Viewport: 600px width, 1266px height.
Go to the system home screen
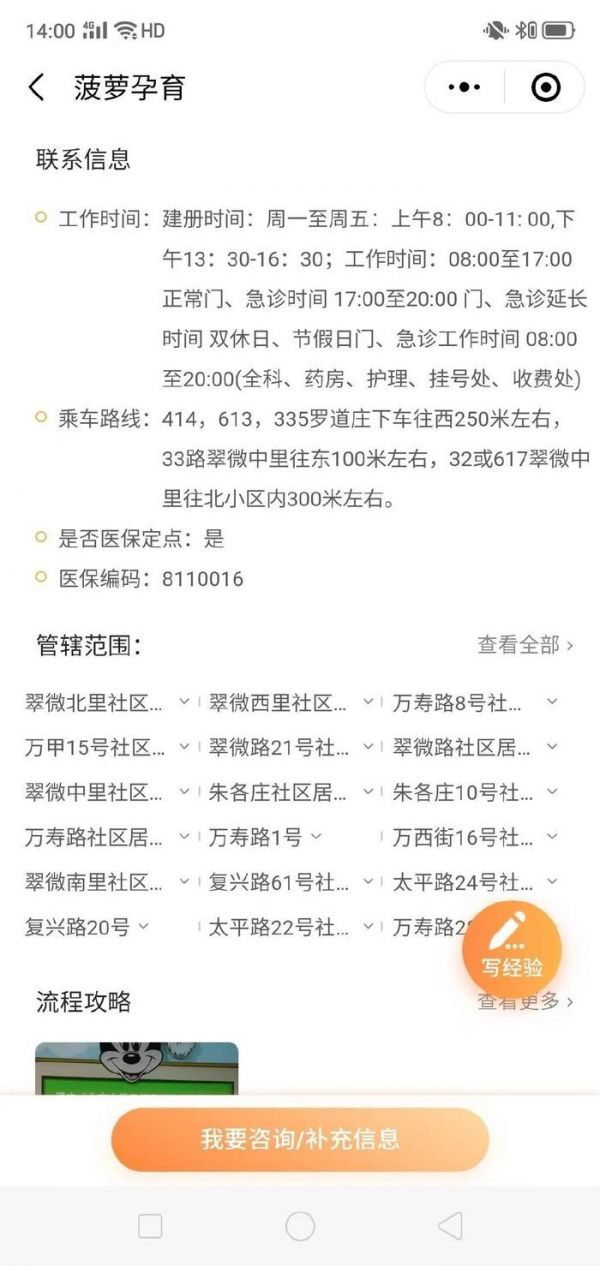(x=300, y=1226)
